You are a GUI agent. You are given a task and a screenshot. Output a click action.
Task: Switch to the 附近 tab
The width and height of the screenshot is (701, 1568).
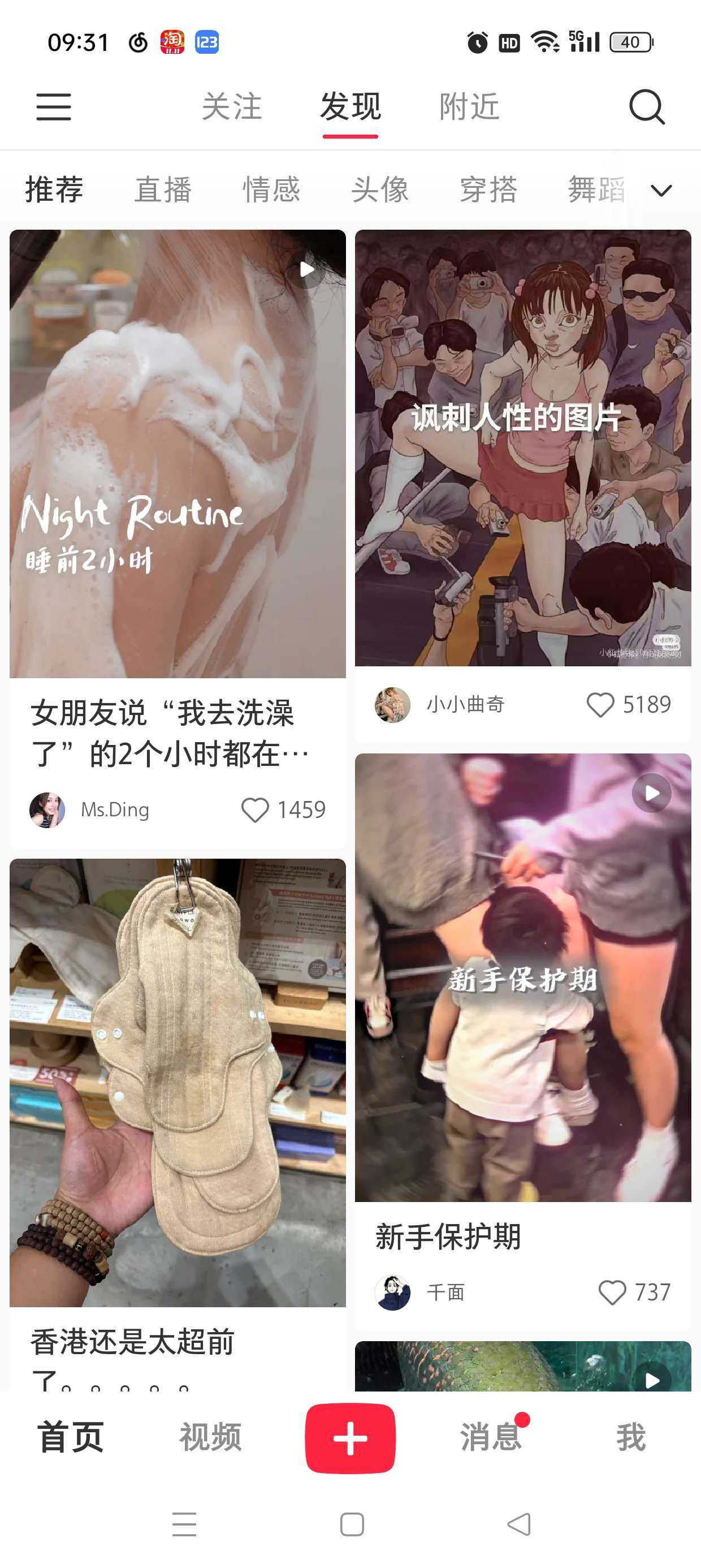point(469,107)
